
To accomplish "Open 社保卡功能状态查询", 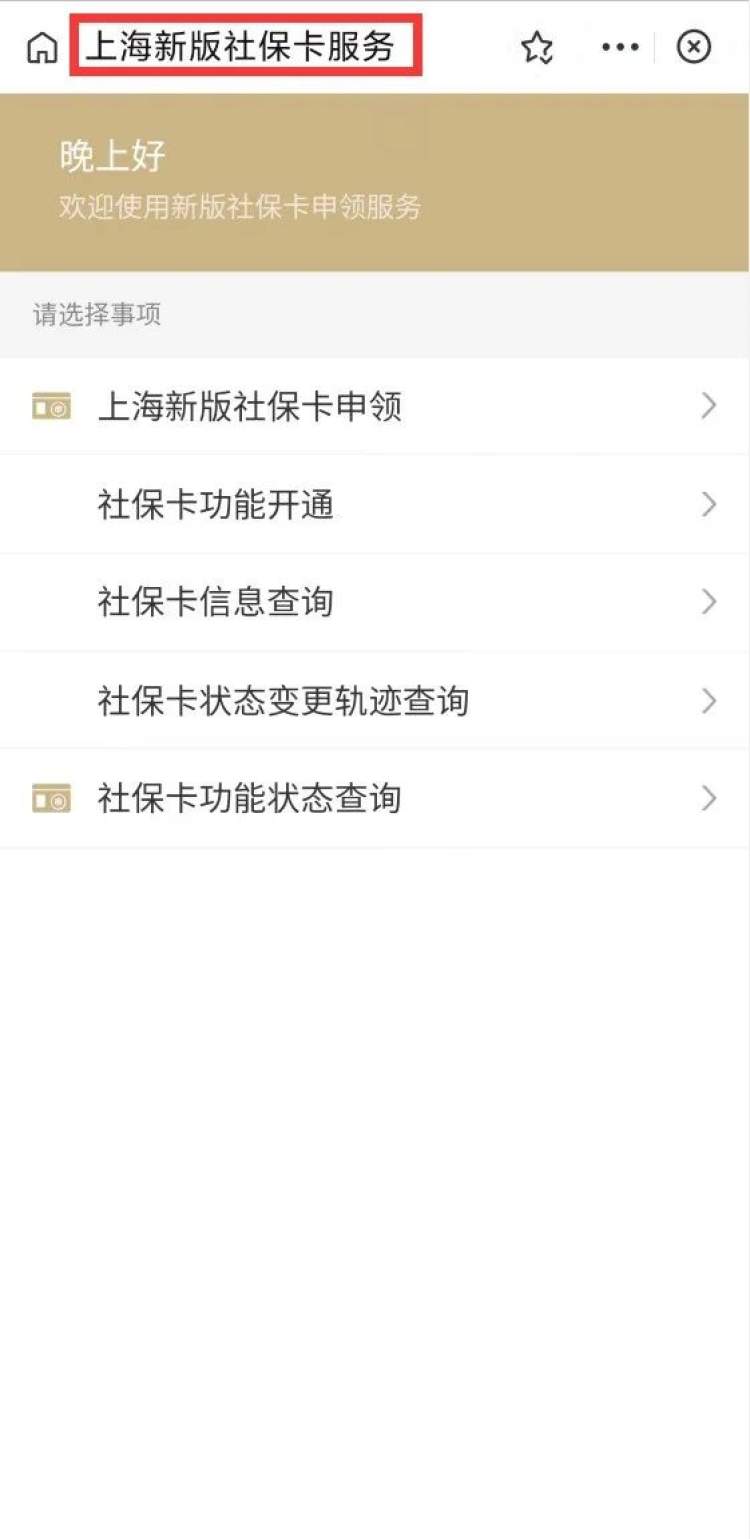I will pos(375,798).
